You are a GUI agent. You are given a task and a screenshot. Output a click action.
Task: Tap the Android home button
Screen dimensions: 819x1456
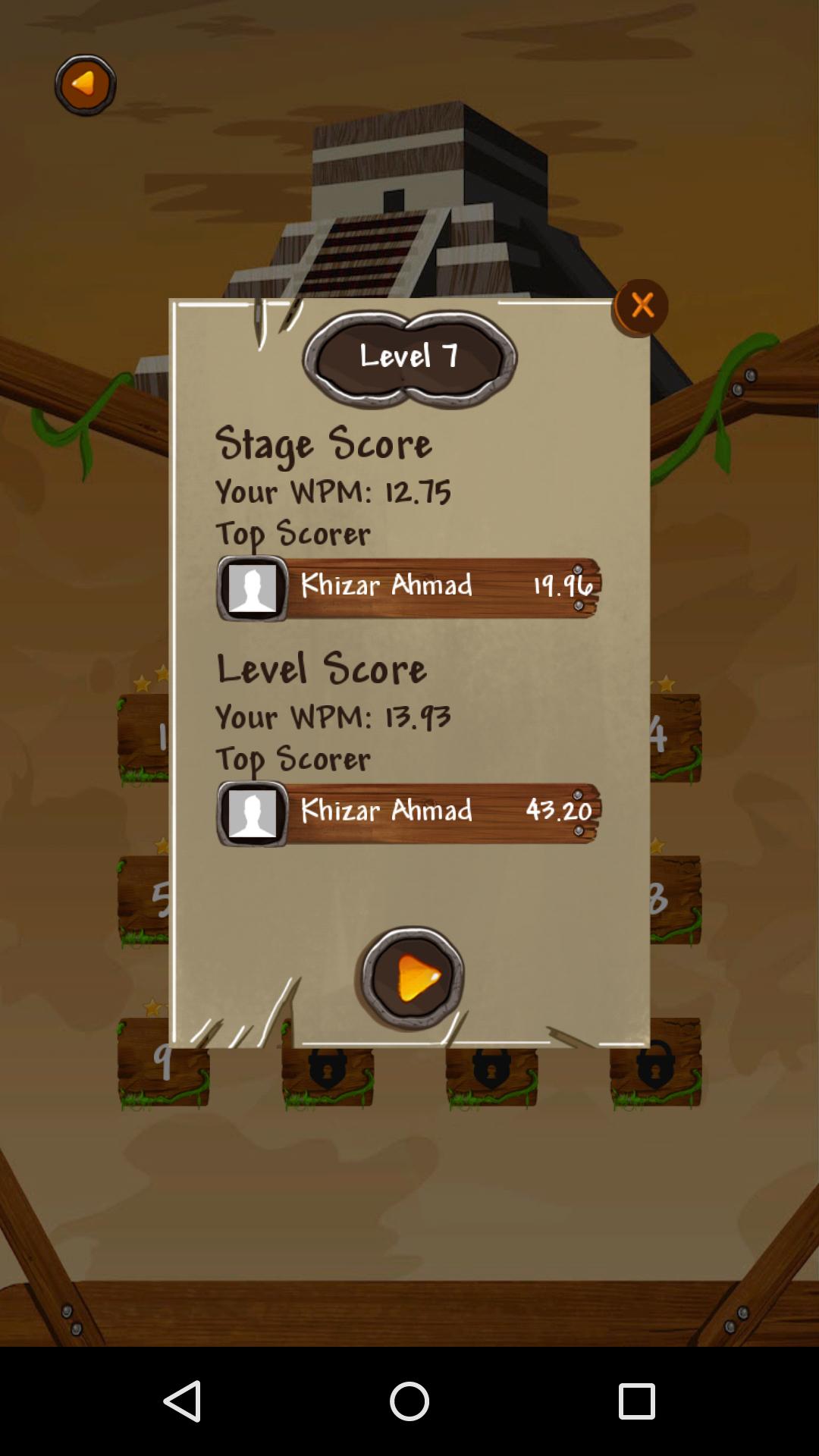(x=409, y=1401)
